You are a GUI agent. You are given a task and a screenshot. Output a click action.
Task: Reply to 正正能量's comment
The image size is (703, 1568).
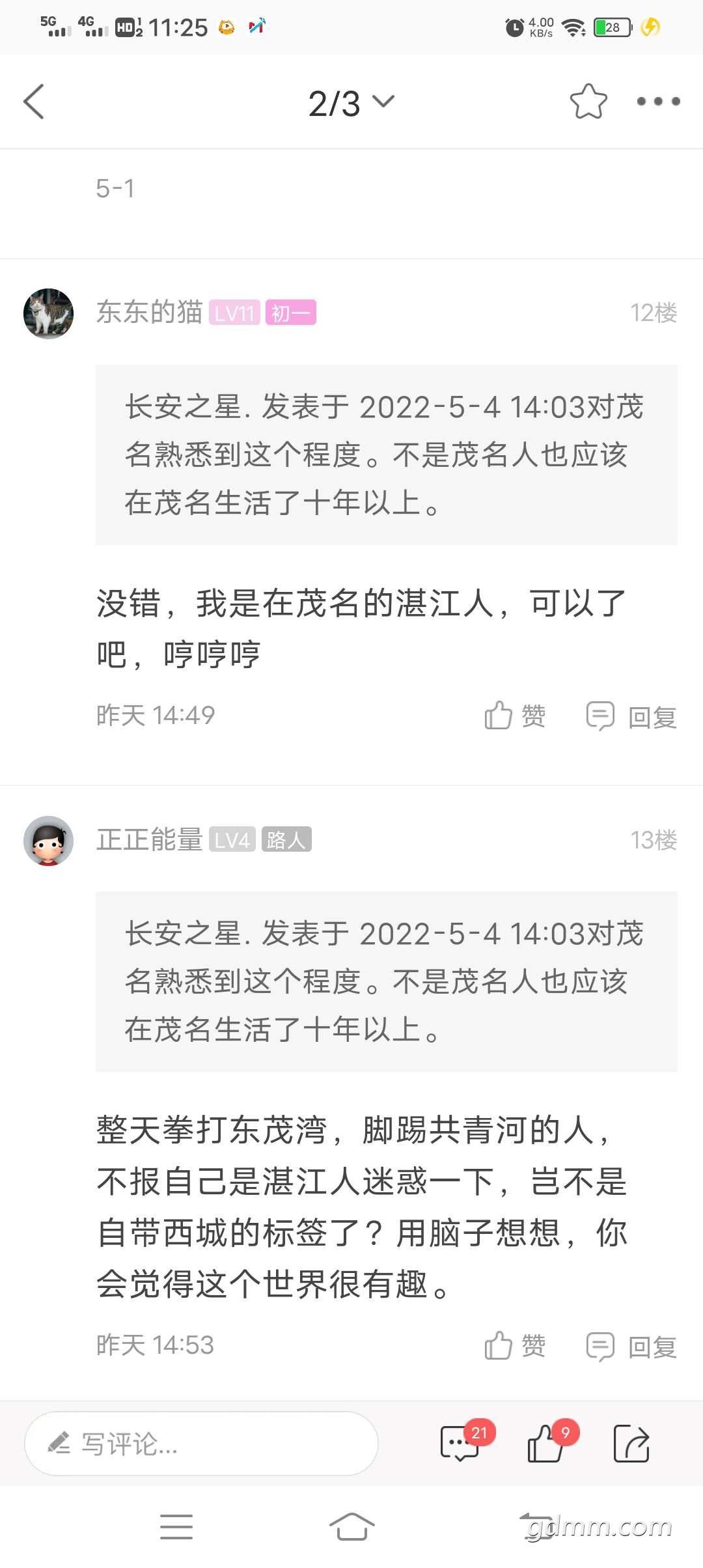point(631,1346)
